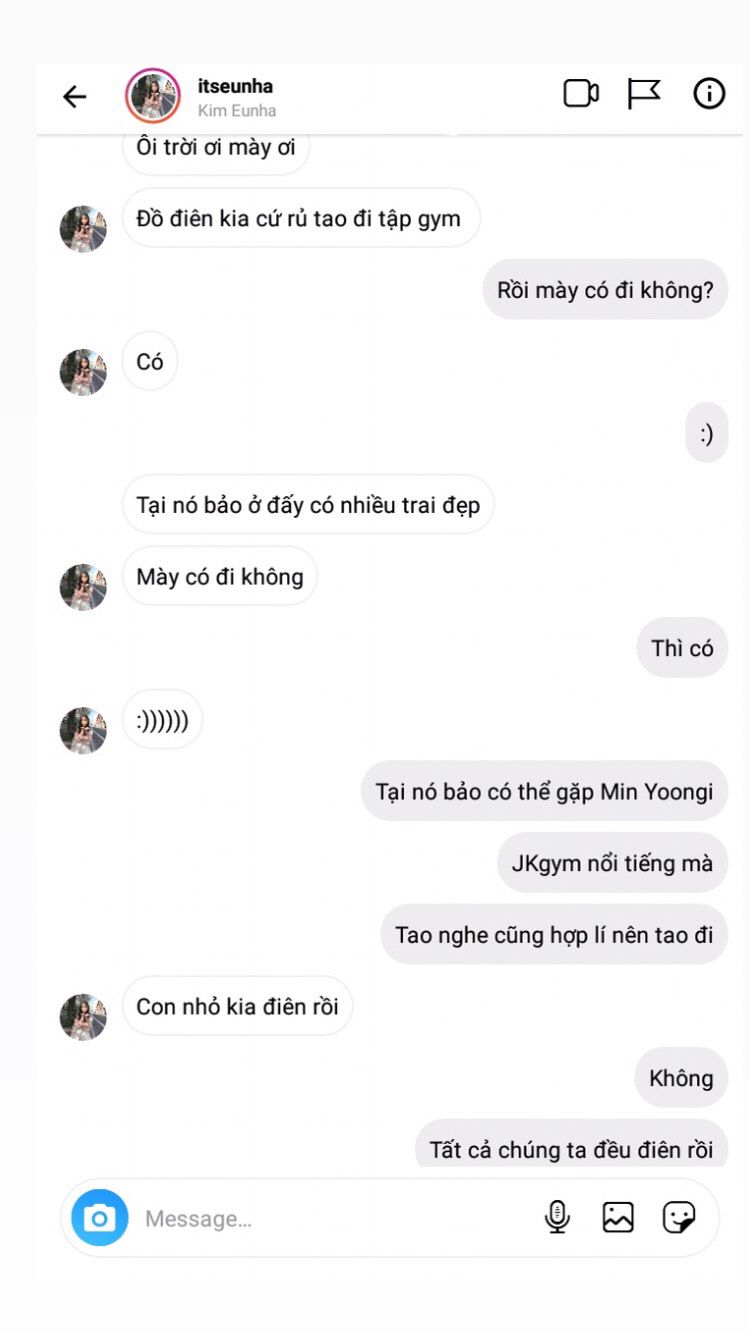Tap the flag icon in the header
The width and height of the screenshot is (750, 1334).
tap(644, 94)
